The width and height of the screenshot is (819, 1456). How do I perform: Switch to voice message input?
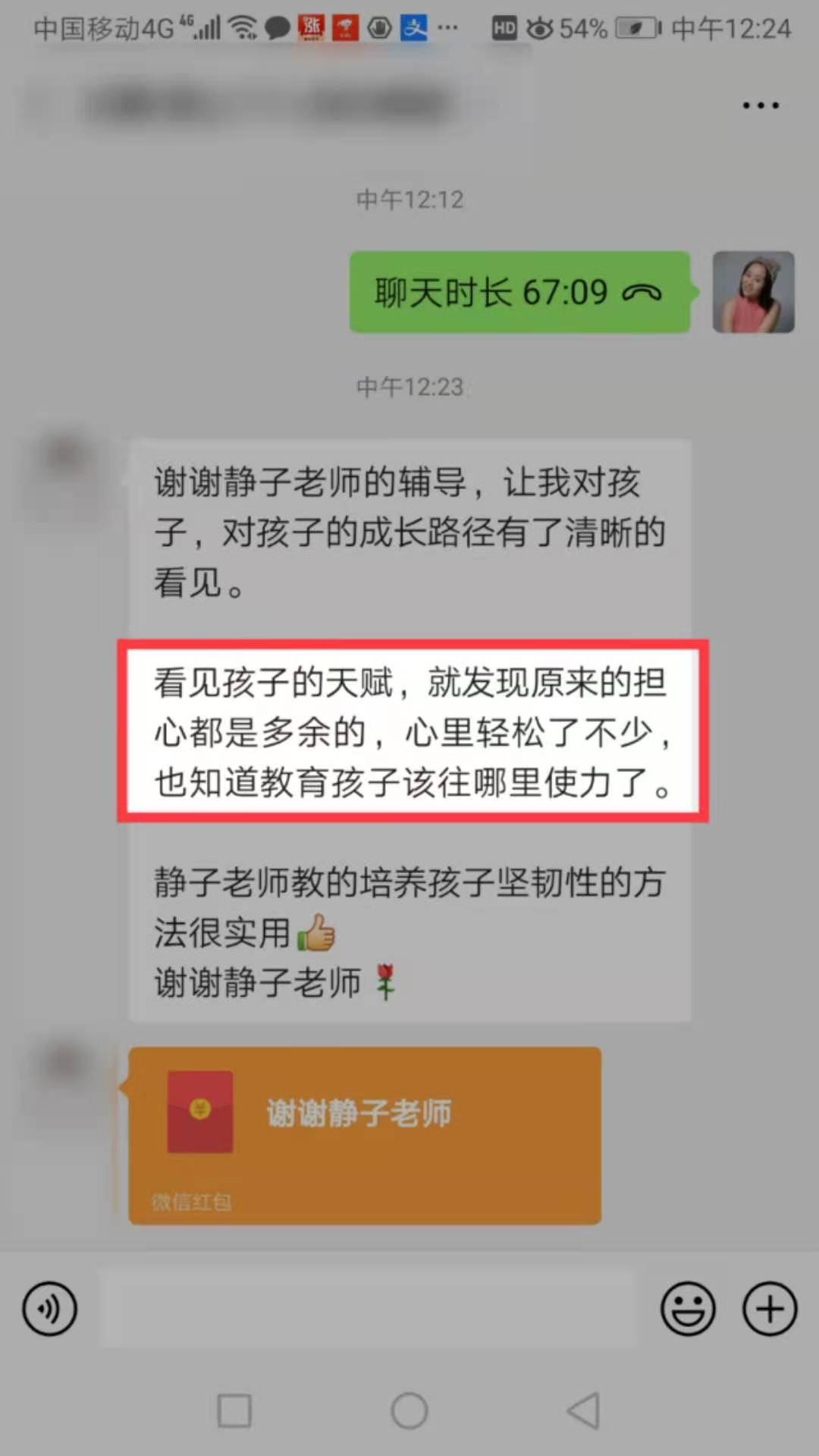coord(50,1309)
